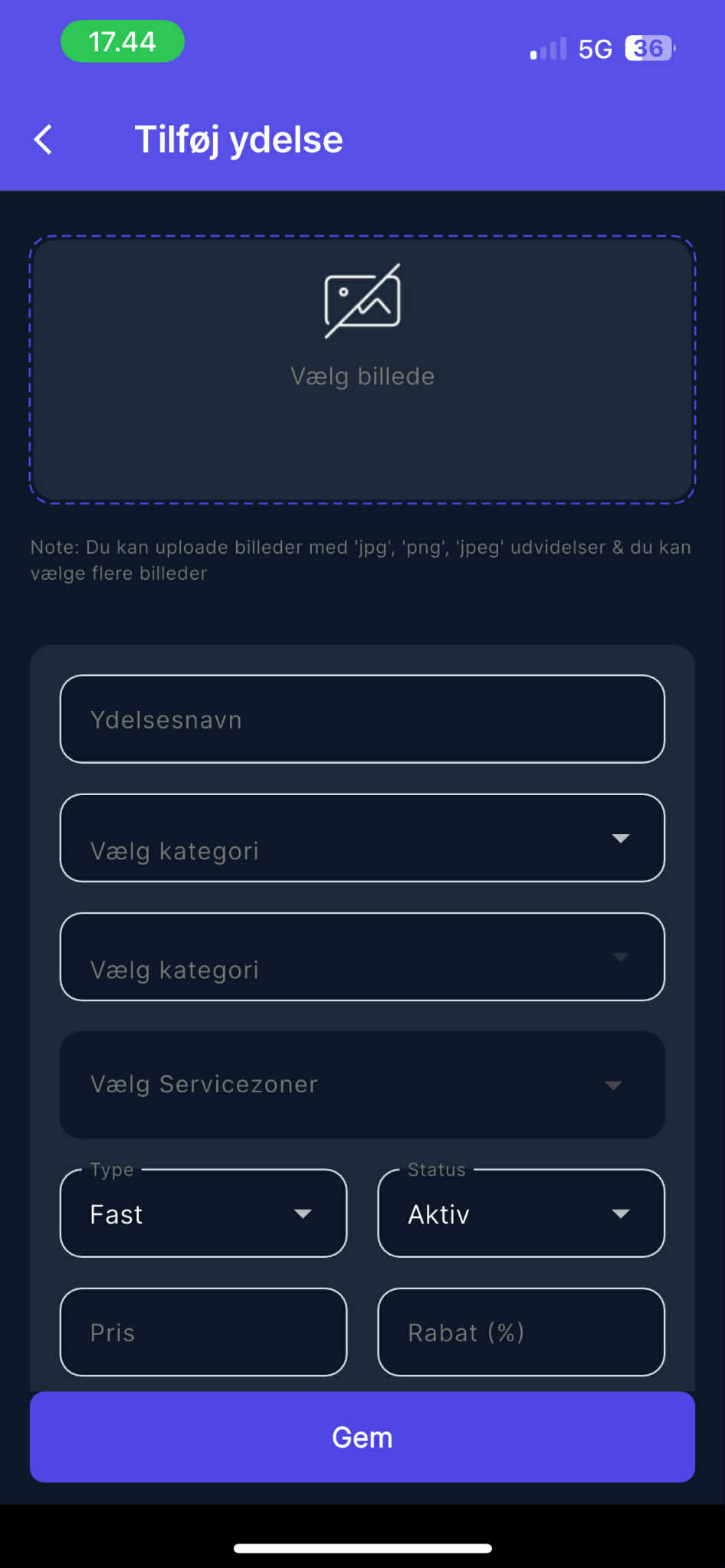The height and width of the screenshot is (1568, 725).
Task: Change the Status dropdown showing Aktiv
Action: [521, 1213]
